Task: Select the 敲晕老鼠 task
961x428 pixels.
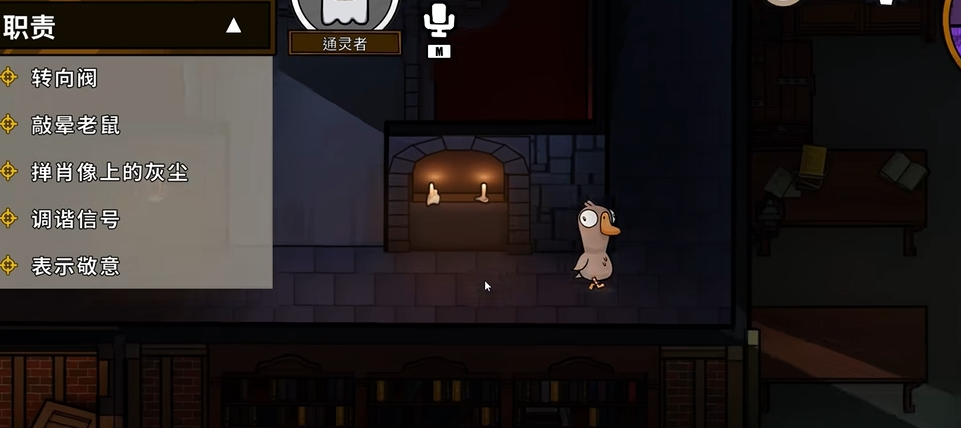Action: click(x=75, y=125)
